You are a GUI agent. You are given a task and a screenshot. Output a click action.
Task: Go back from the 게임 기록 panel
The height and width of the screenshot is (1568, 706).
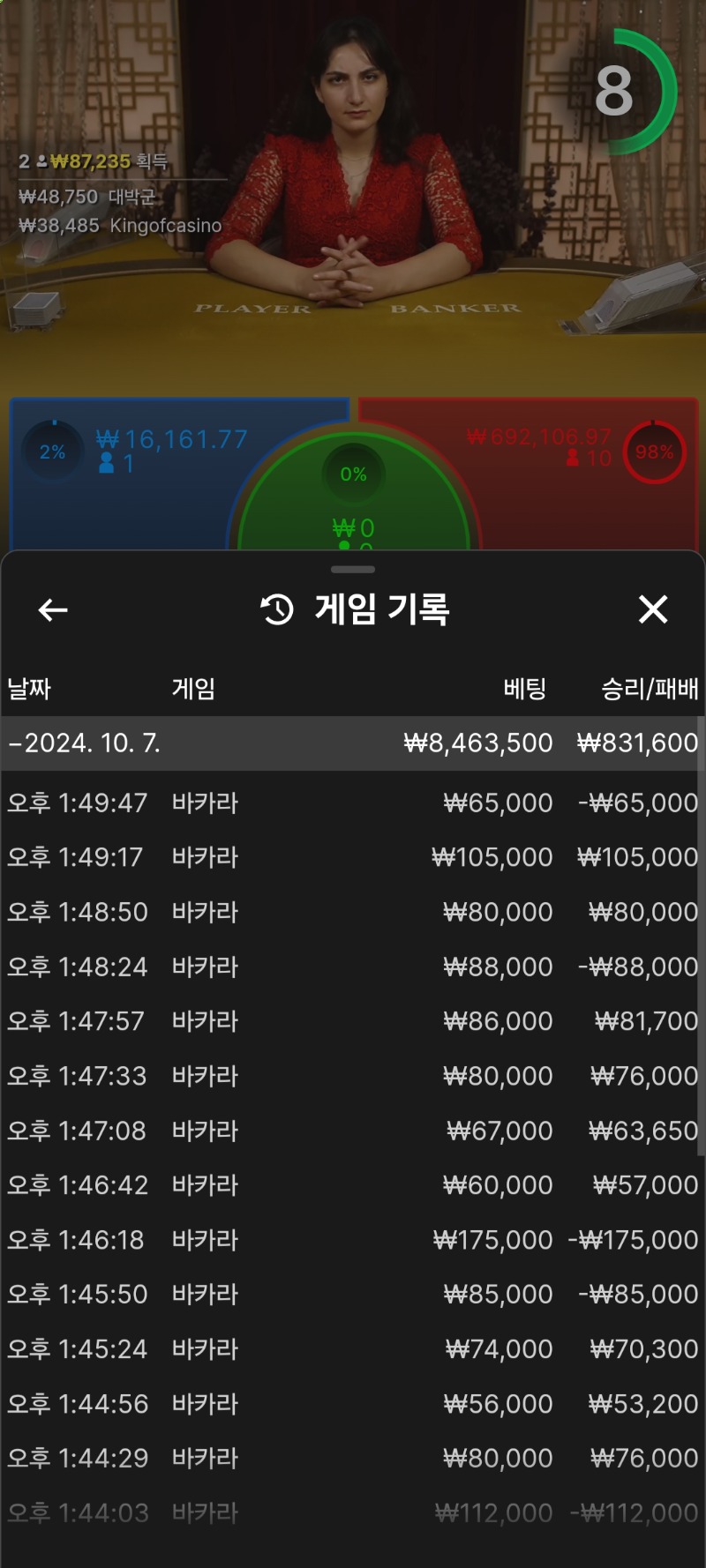53,609
